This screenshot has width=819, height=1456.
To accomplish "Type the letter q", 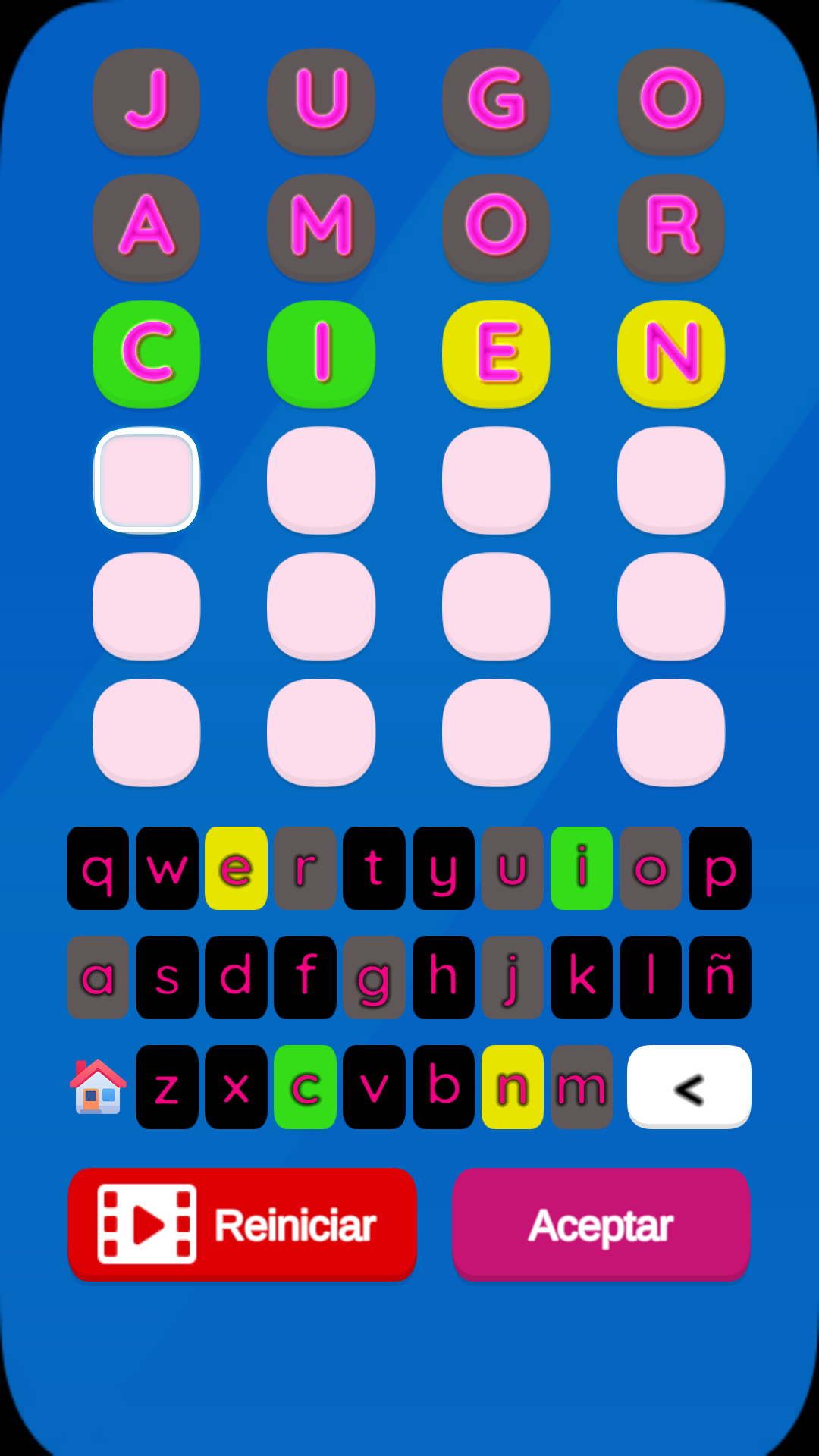I will click(98, 868).
